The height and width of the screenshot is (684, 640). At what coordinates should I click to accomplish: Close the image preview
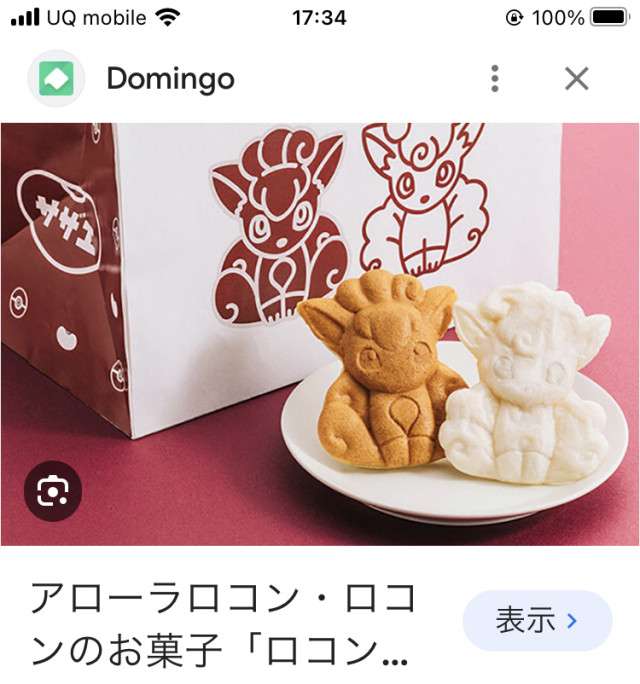(x=576, y=79)
